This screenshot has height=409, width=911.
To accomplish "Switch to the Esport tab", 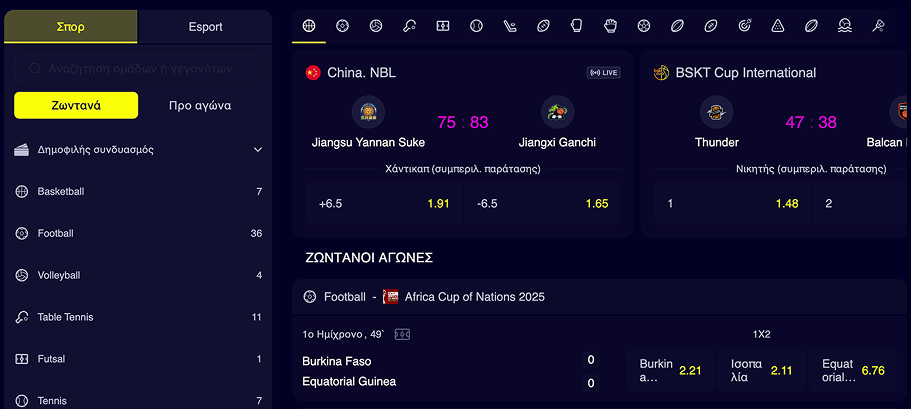I will (x=205, y=27).
